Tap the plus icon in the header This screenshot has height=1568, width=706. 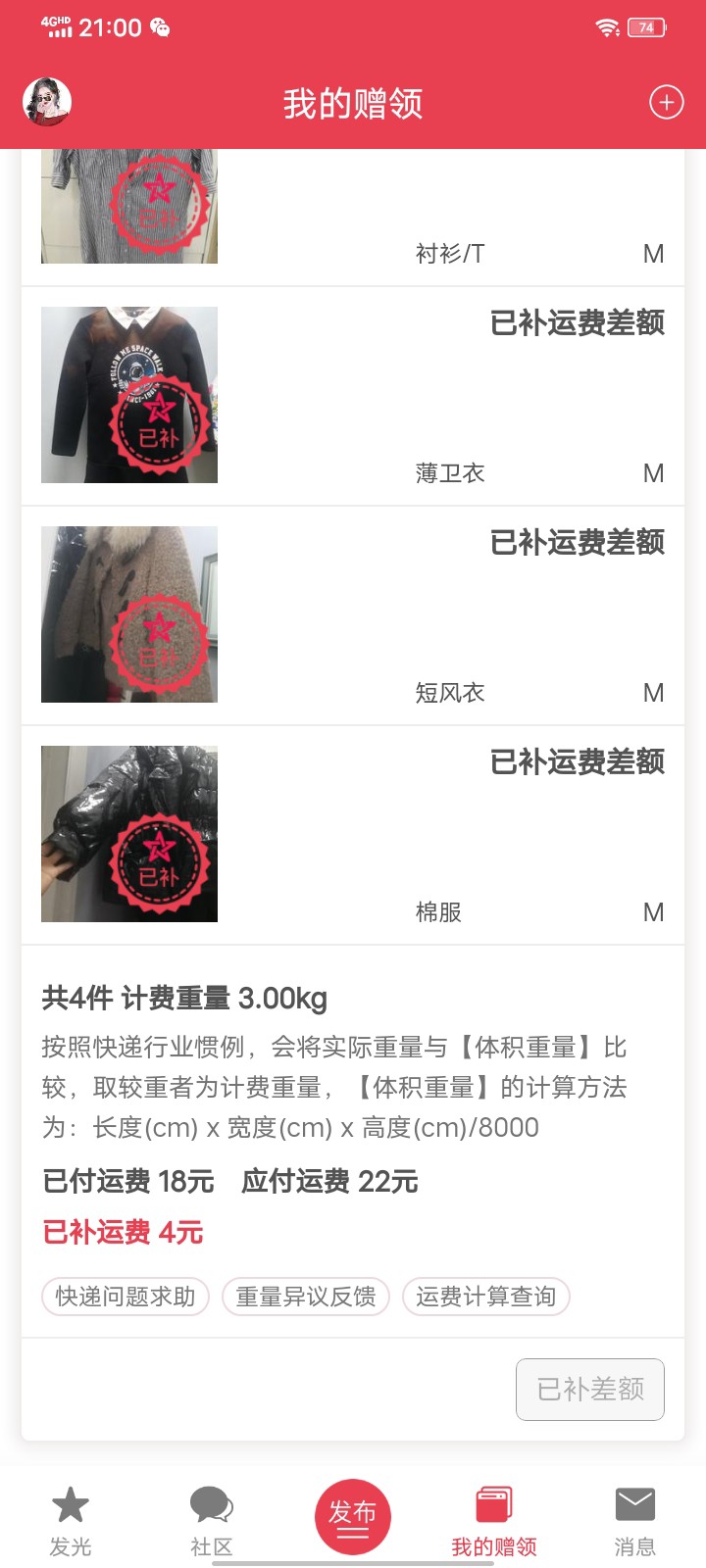(666, 102)
